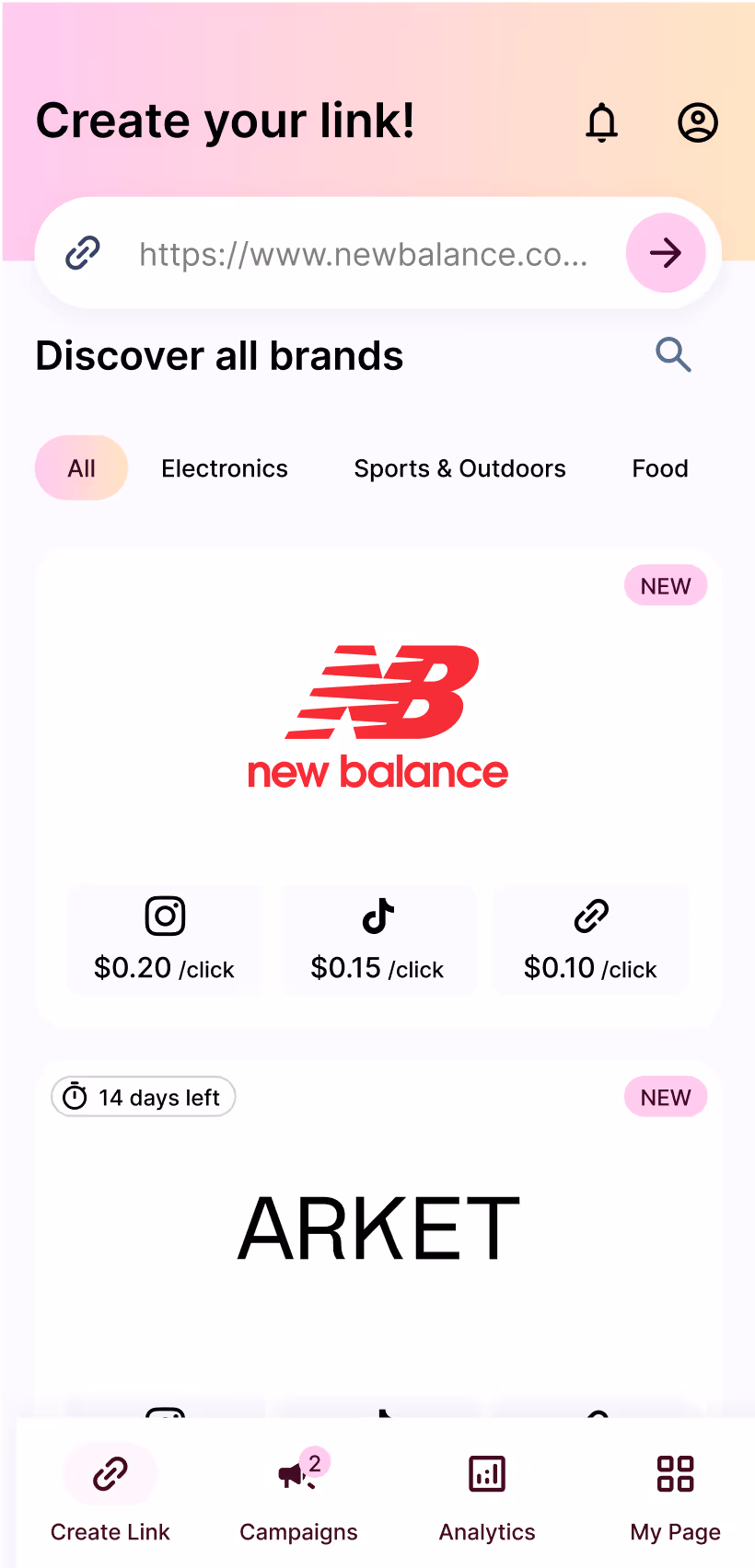Open the My Page tab
Image resolution: width=755 pixels, height=1568 pixels.
(676, 1493)
